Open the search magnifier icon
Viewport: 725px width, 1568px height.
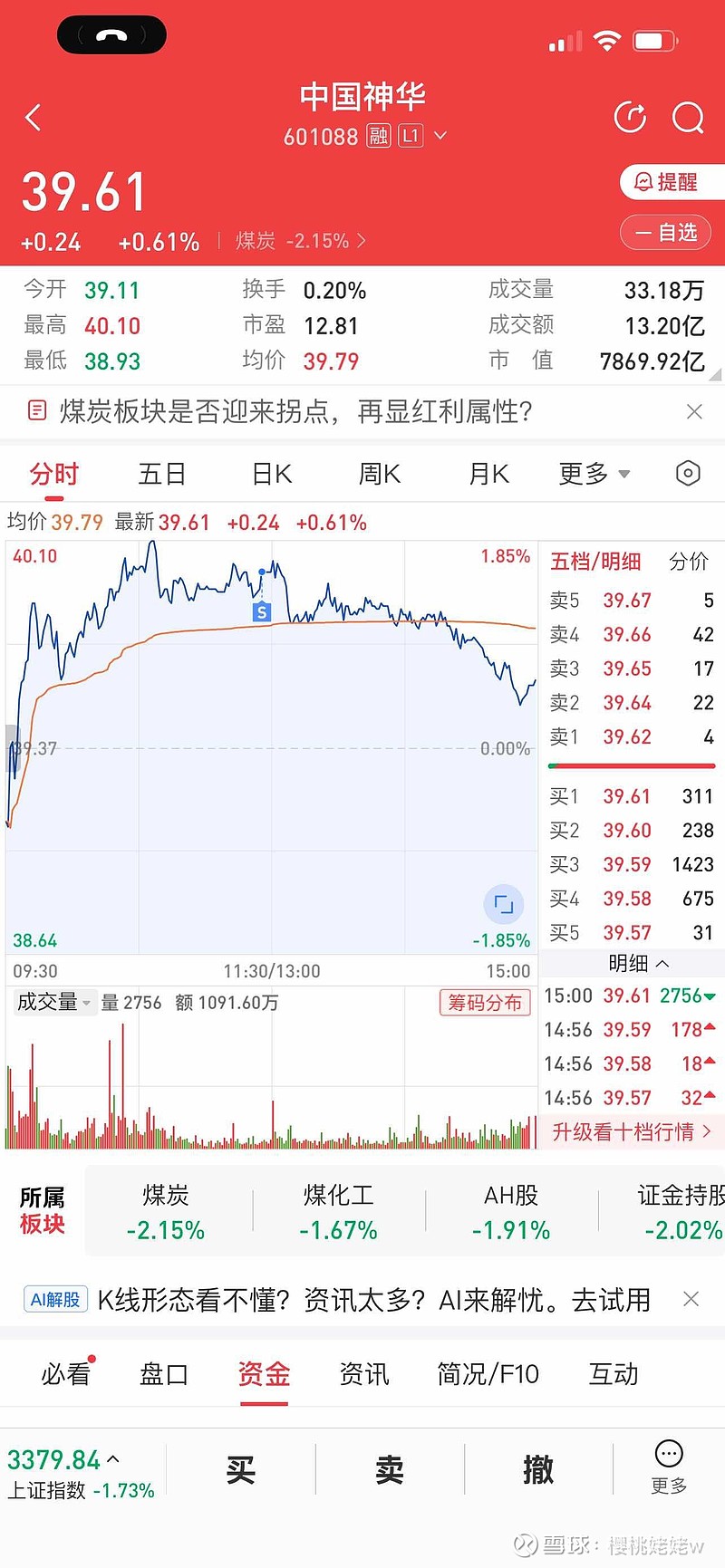point(688,117)
